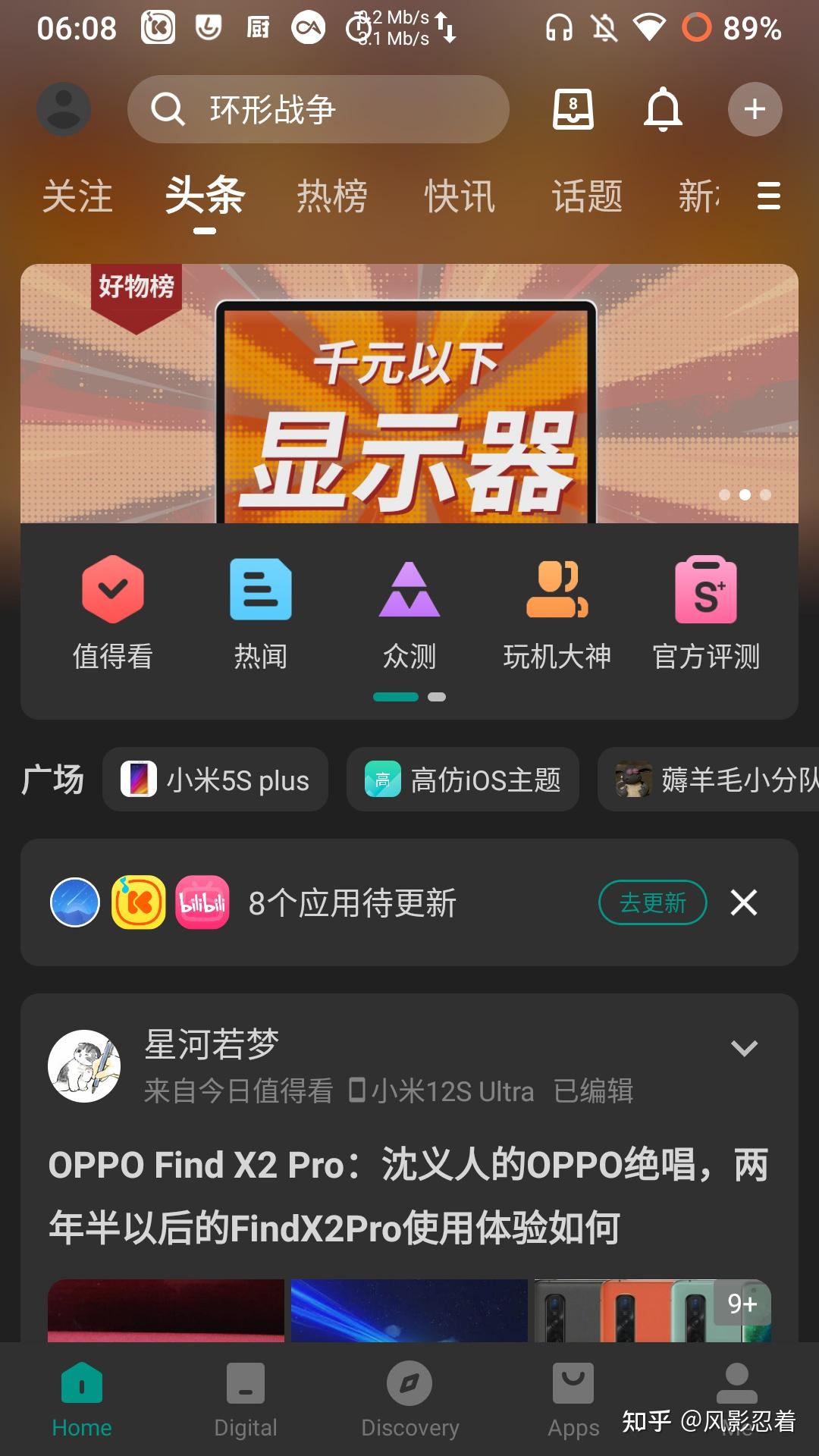Open the 官方评测 reviews icon
819x1456 pixels.
(x=705, y=607)
